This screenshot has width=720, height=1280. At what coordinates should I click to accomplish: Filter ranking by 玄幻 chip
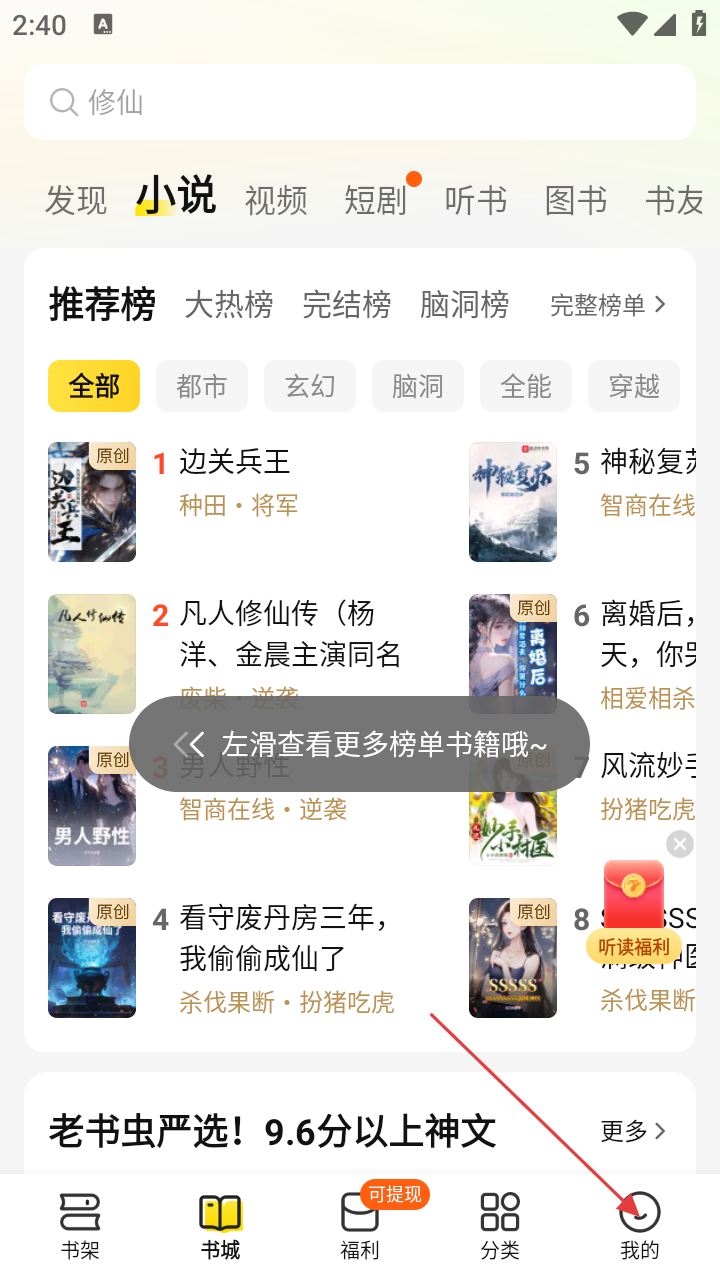tap(310, 386)
